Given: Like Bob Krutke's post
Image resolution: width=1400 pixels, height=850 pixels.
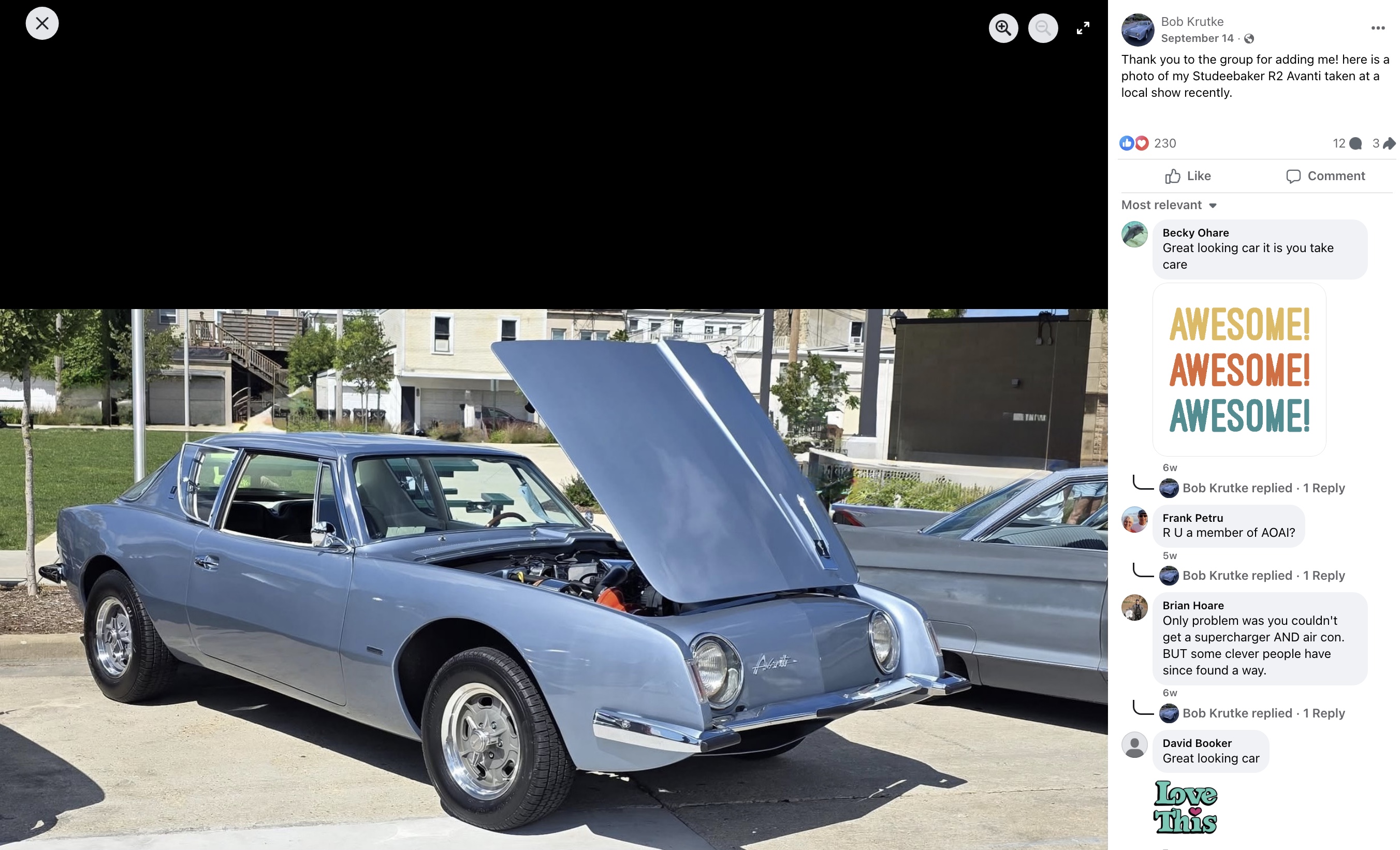Looking at the screenshot, I should pyautogui.click(x=1188, y=176).
